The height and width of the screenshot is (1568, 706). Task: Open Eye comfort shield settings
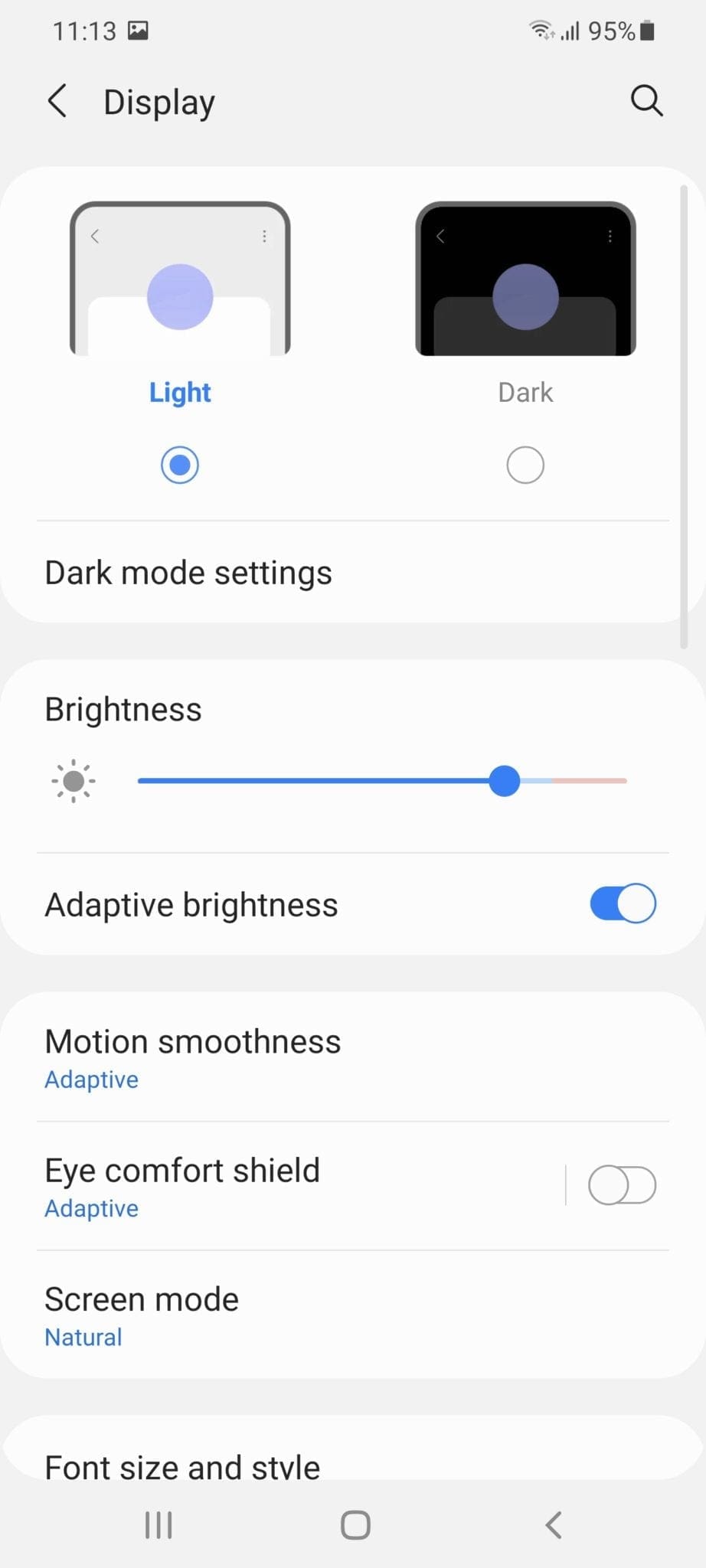[x=182, y=1185]
